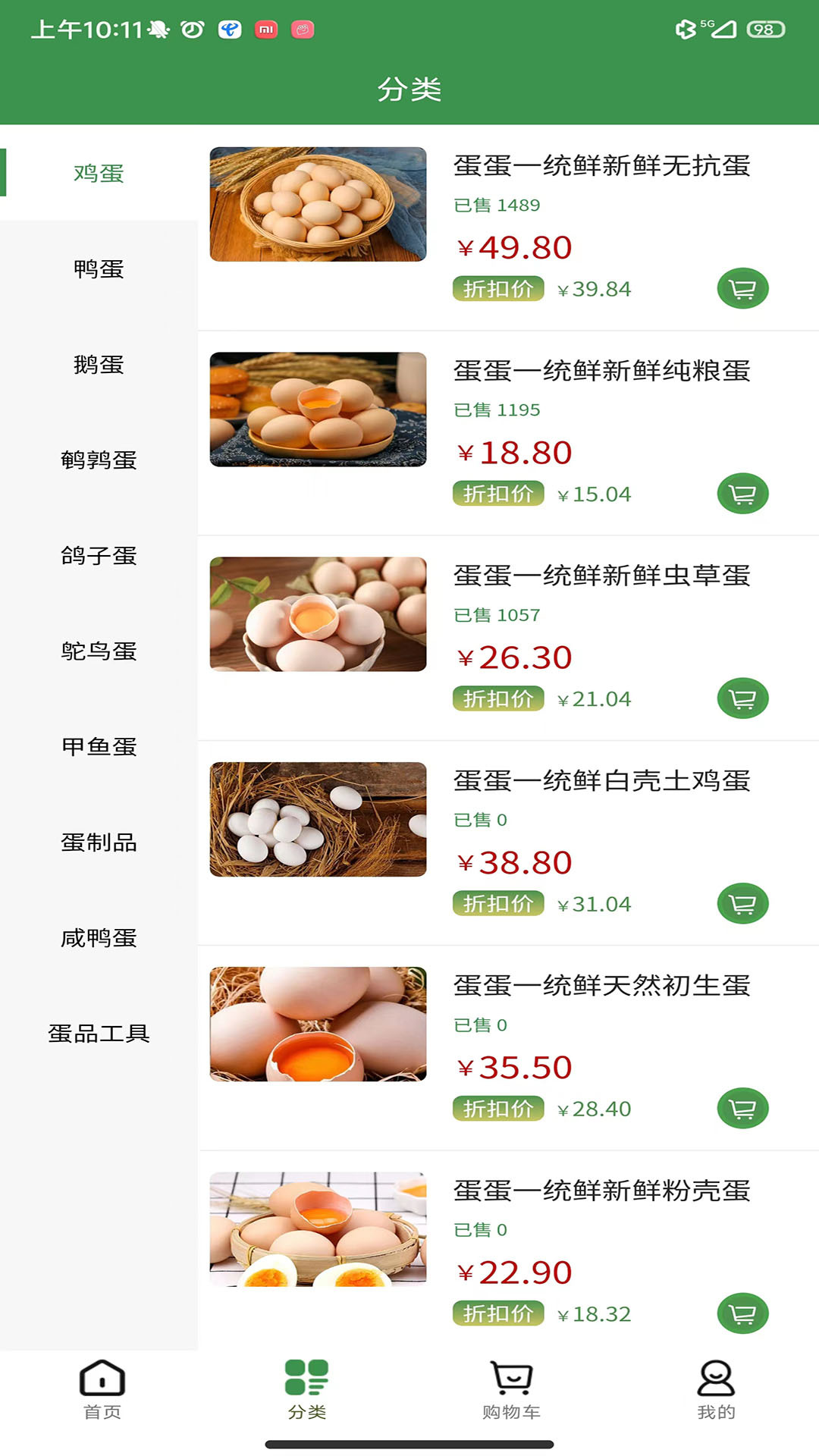Viewport: 819px width, 1456px height.
Task: Switch to the 鹌鹑蛋 category
Action: coord(99,461)
